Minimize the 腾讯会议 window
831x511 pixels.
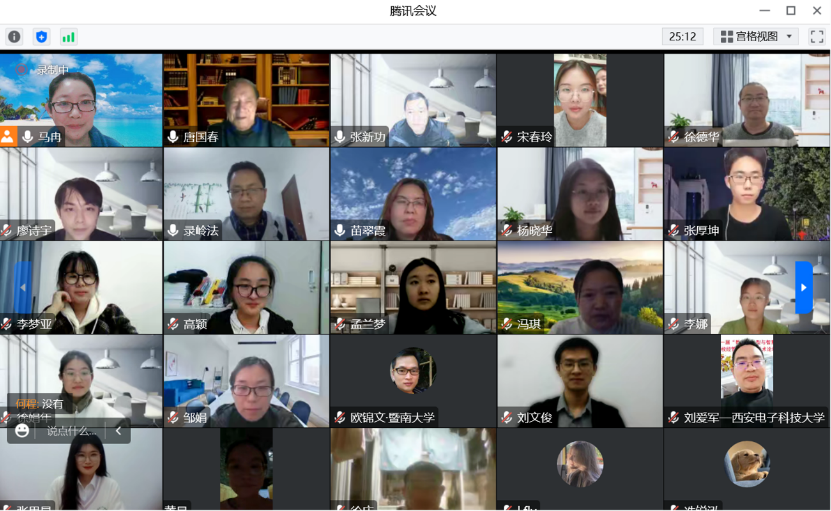(765, 10)
